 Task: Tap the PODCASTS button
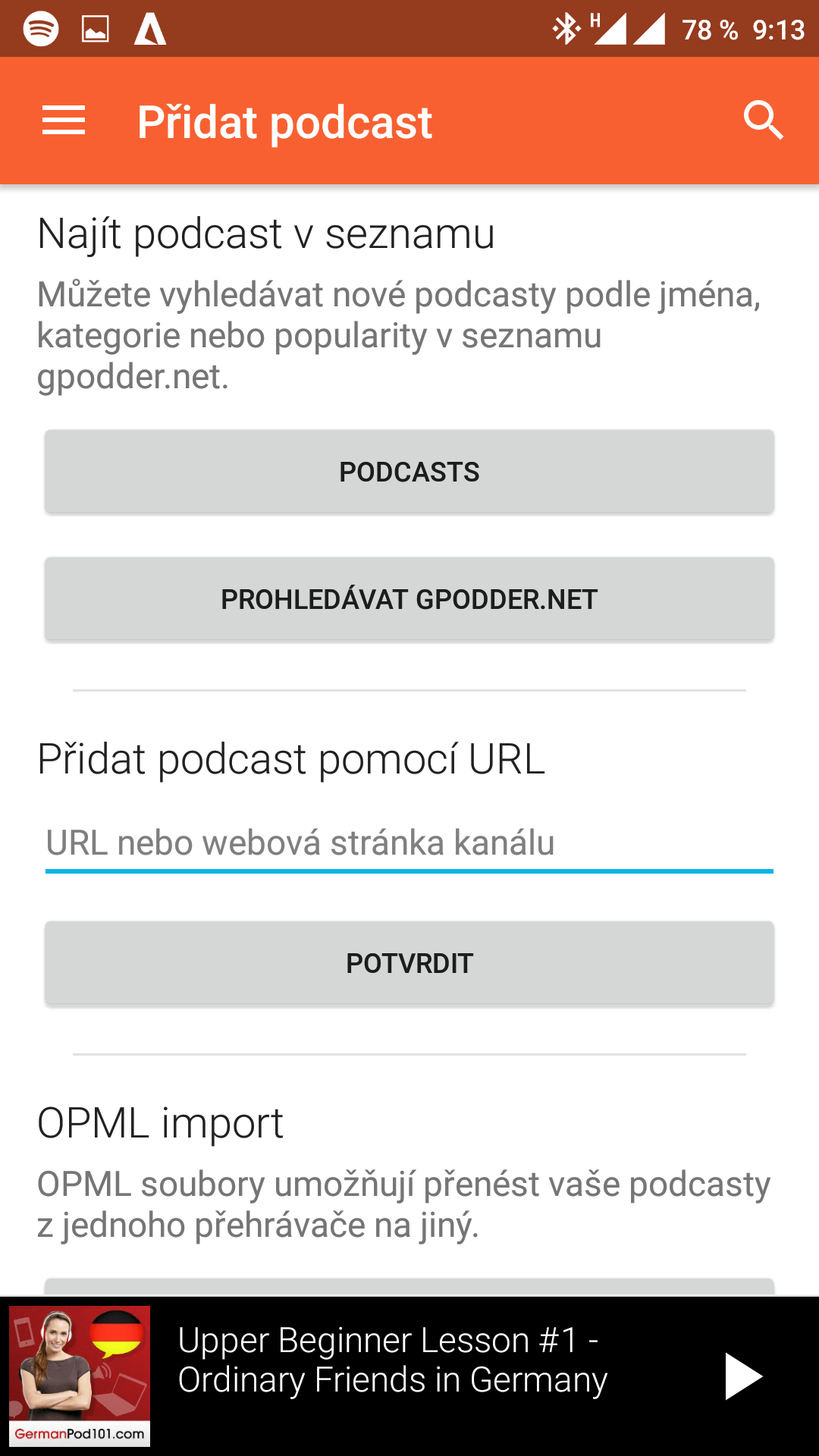pyautogui.click(x=409, y=472)
